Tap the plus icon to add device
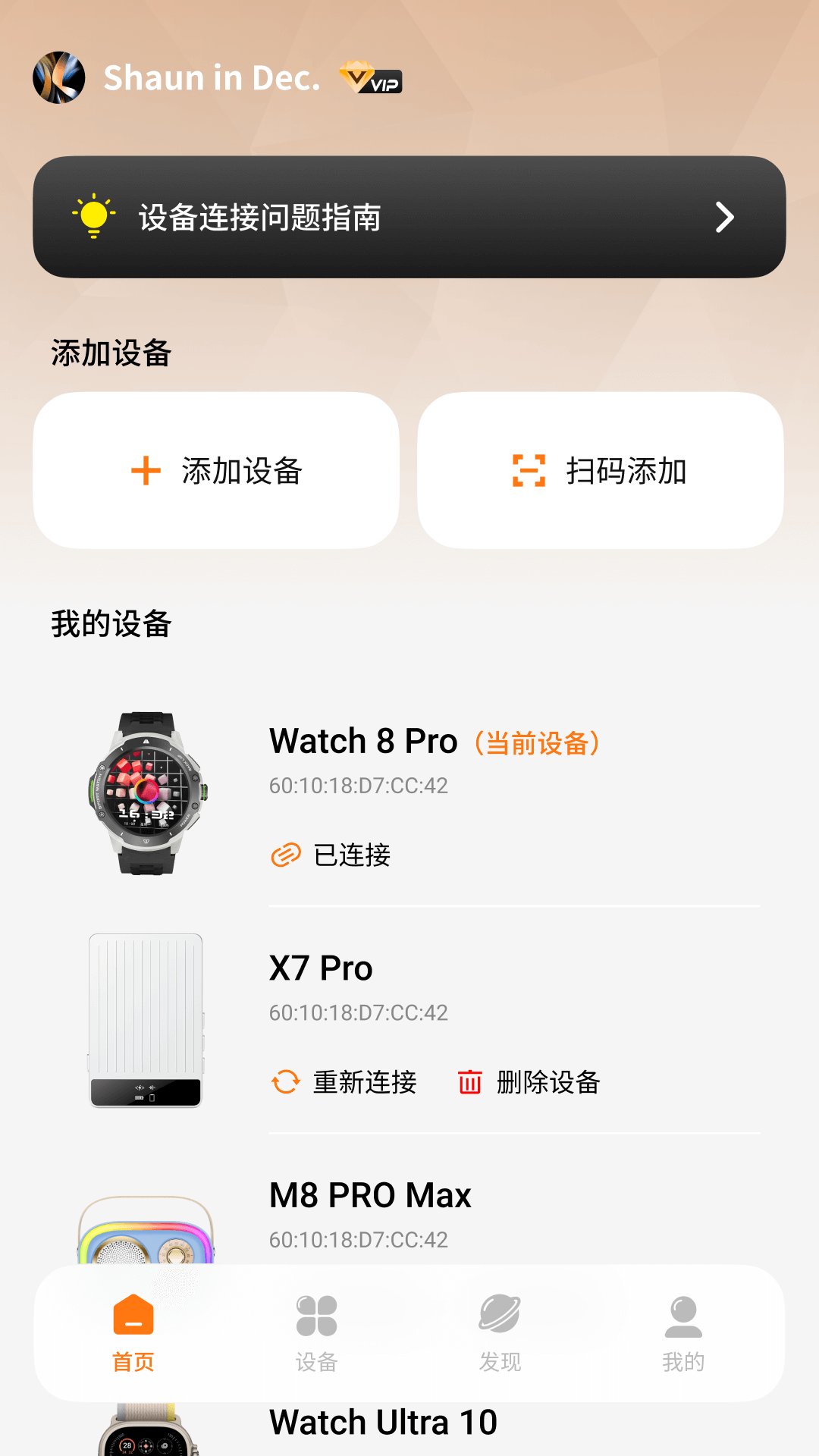The height and width of the screenshot is (1456, 819). click(x=144, y=470)
